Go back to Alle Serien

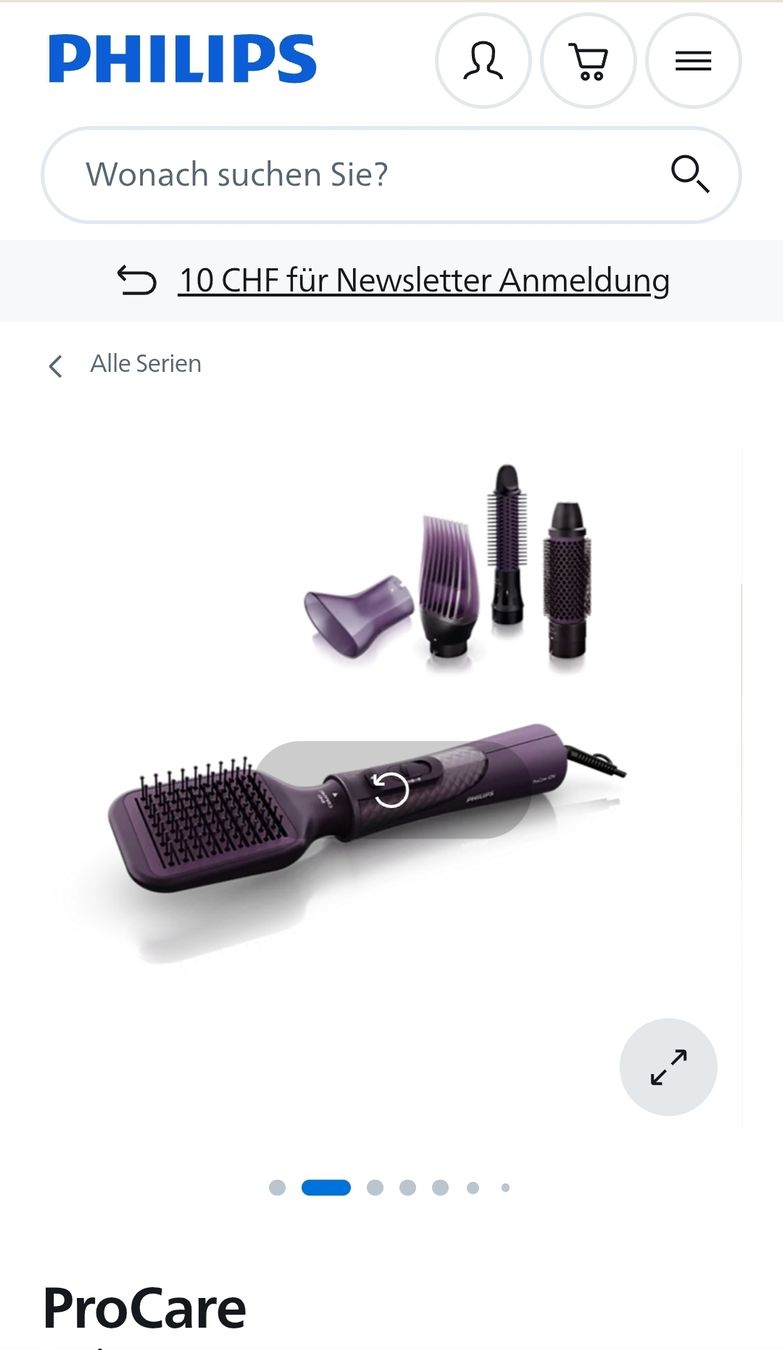click(125, 364)
